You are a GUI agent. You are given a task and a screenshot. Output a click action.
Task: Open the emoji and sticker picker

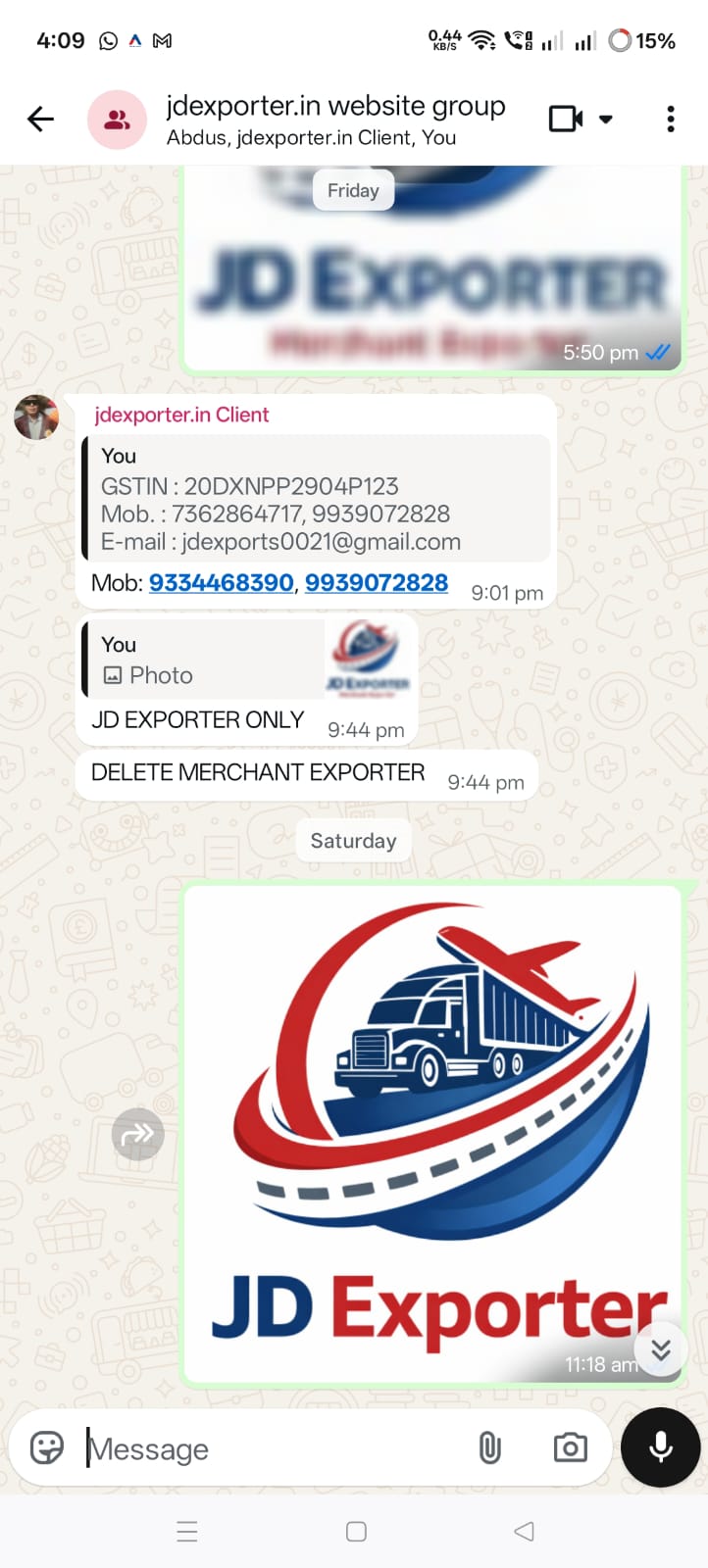pos(46,1447)
